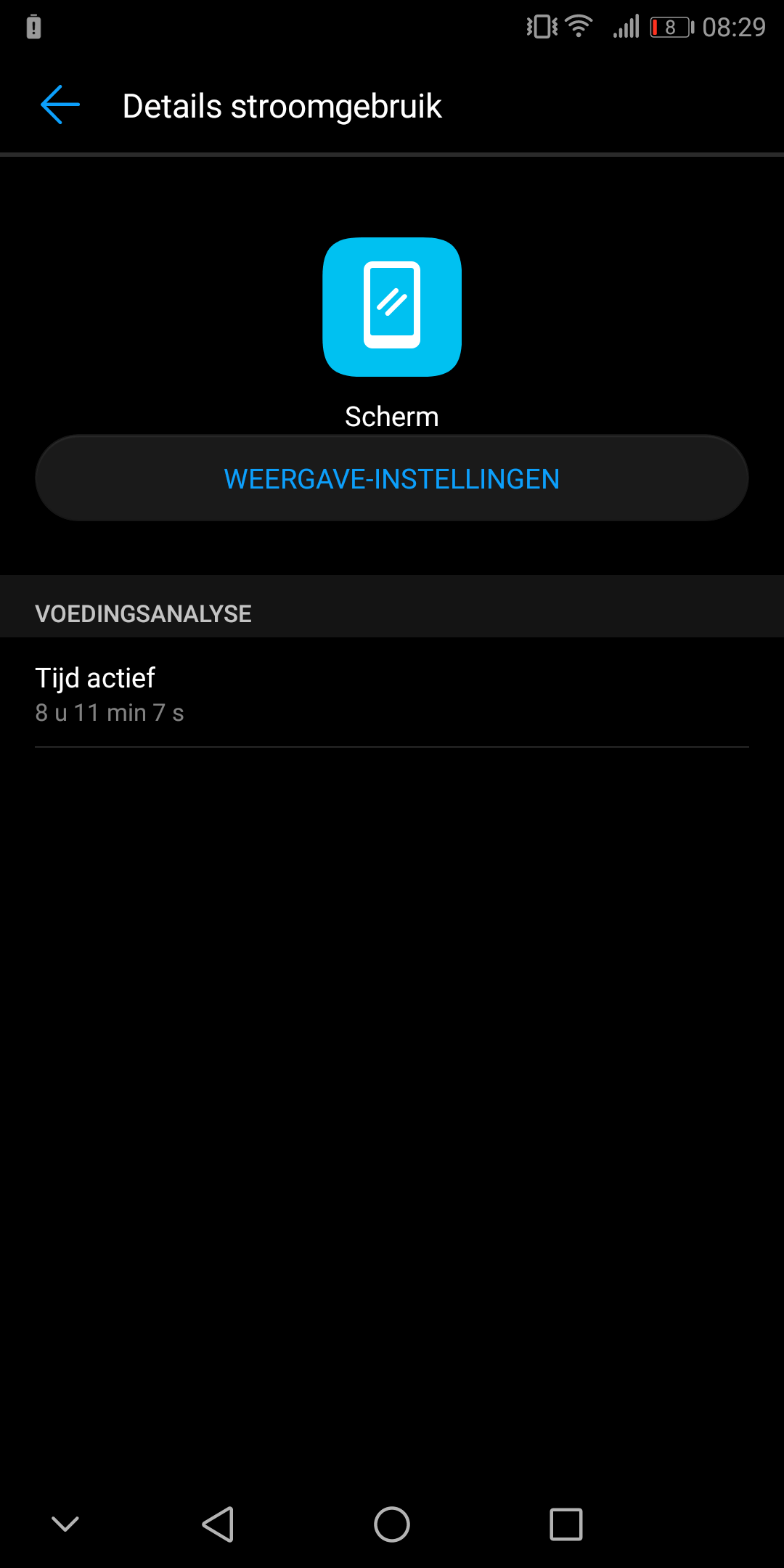Tap the system back triangle
This screenshot has width=784, height=1568.
(x=218, y=1524)
